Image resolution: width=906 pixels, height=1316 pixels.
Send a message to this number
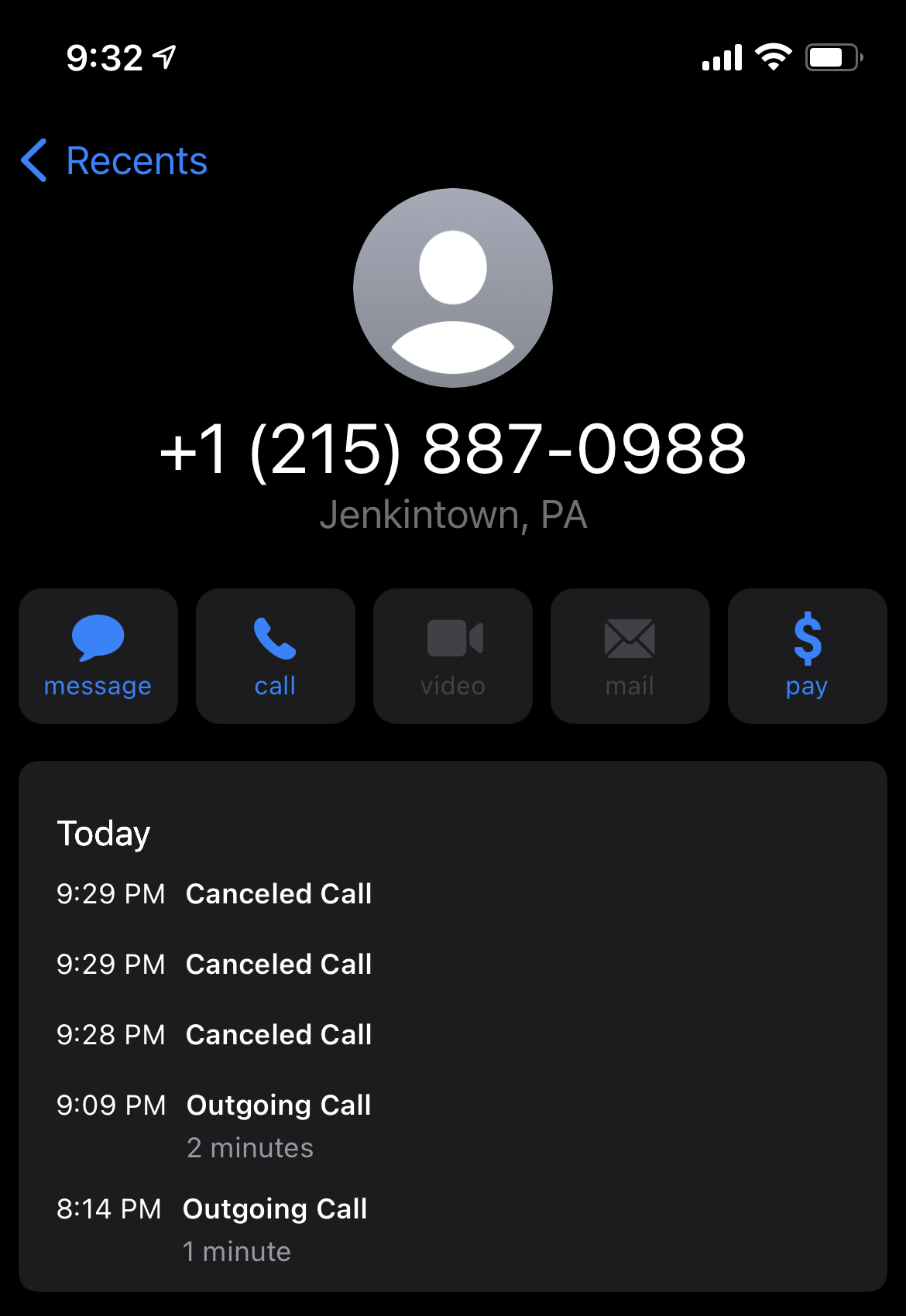tap(98, 656)
